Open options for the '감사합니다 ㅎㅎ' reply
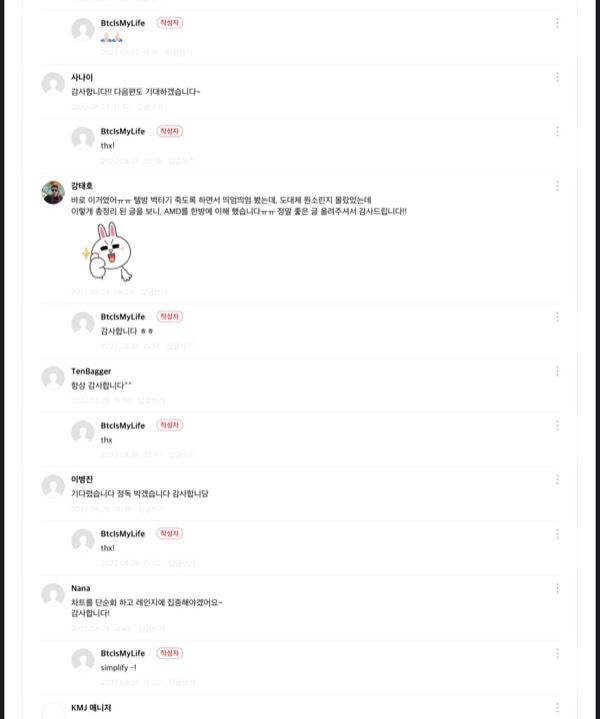The image size is (600, 719). (557, 317)
